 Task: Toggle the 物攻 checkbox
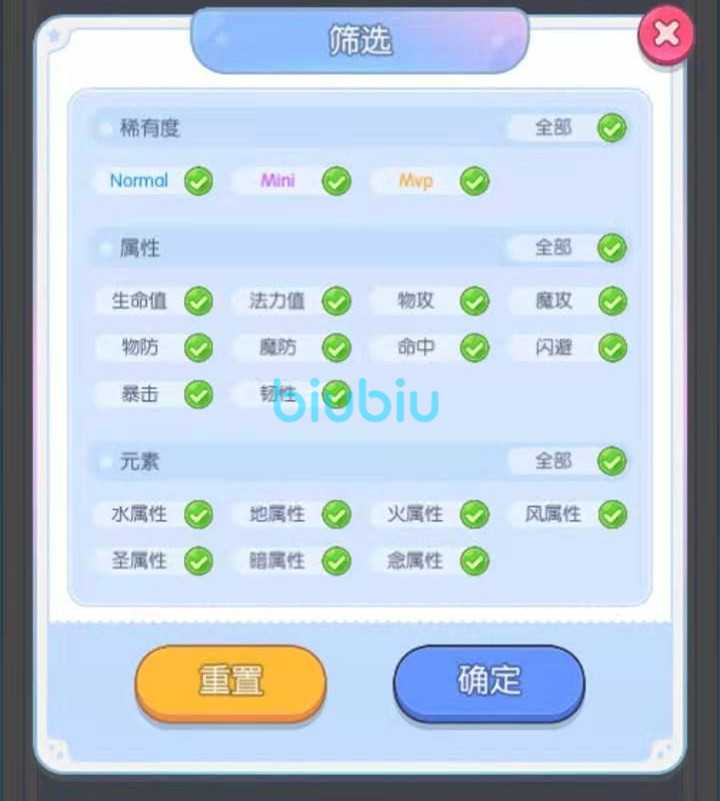[474, 301]
